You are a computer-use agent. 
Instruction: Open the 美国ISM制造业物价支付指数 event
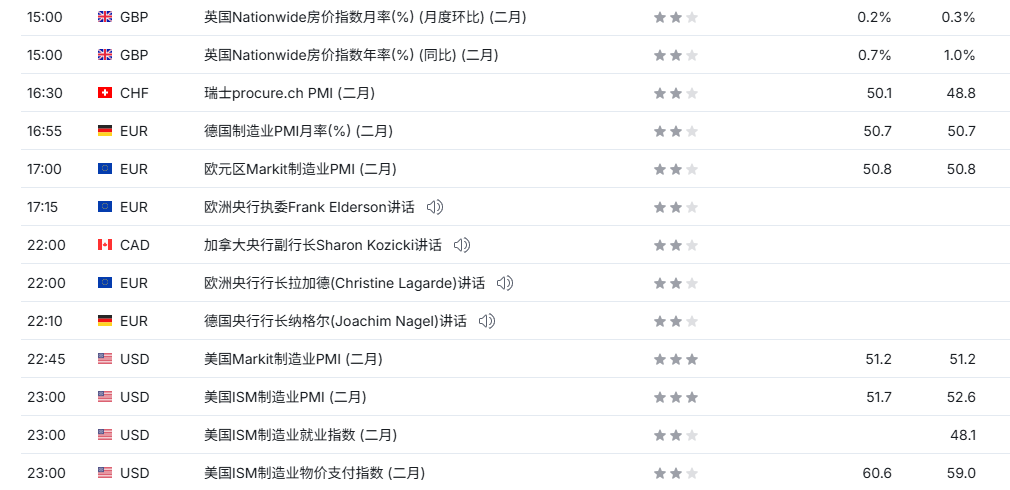(315, 473)
